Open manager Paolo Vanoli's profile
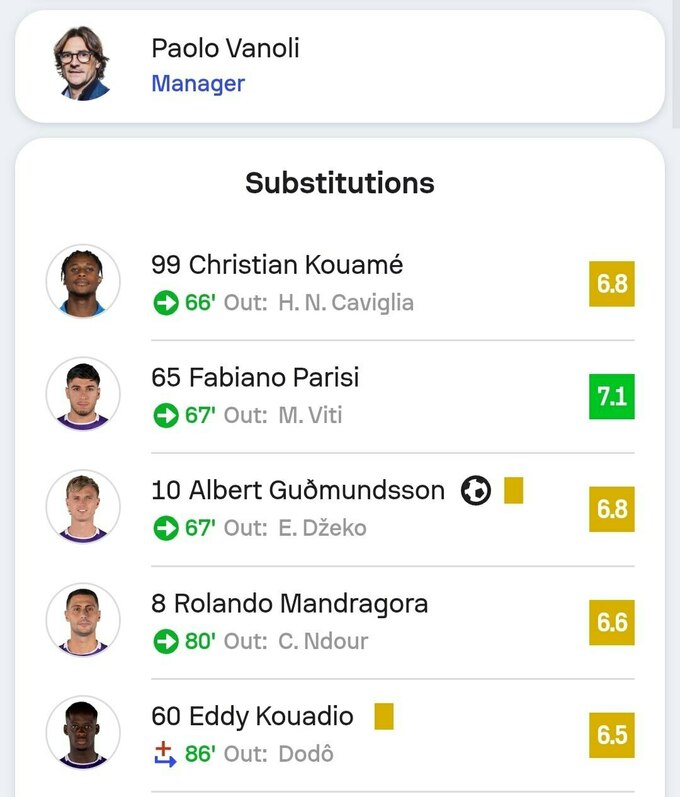 (225, 48)
